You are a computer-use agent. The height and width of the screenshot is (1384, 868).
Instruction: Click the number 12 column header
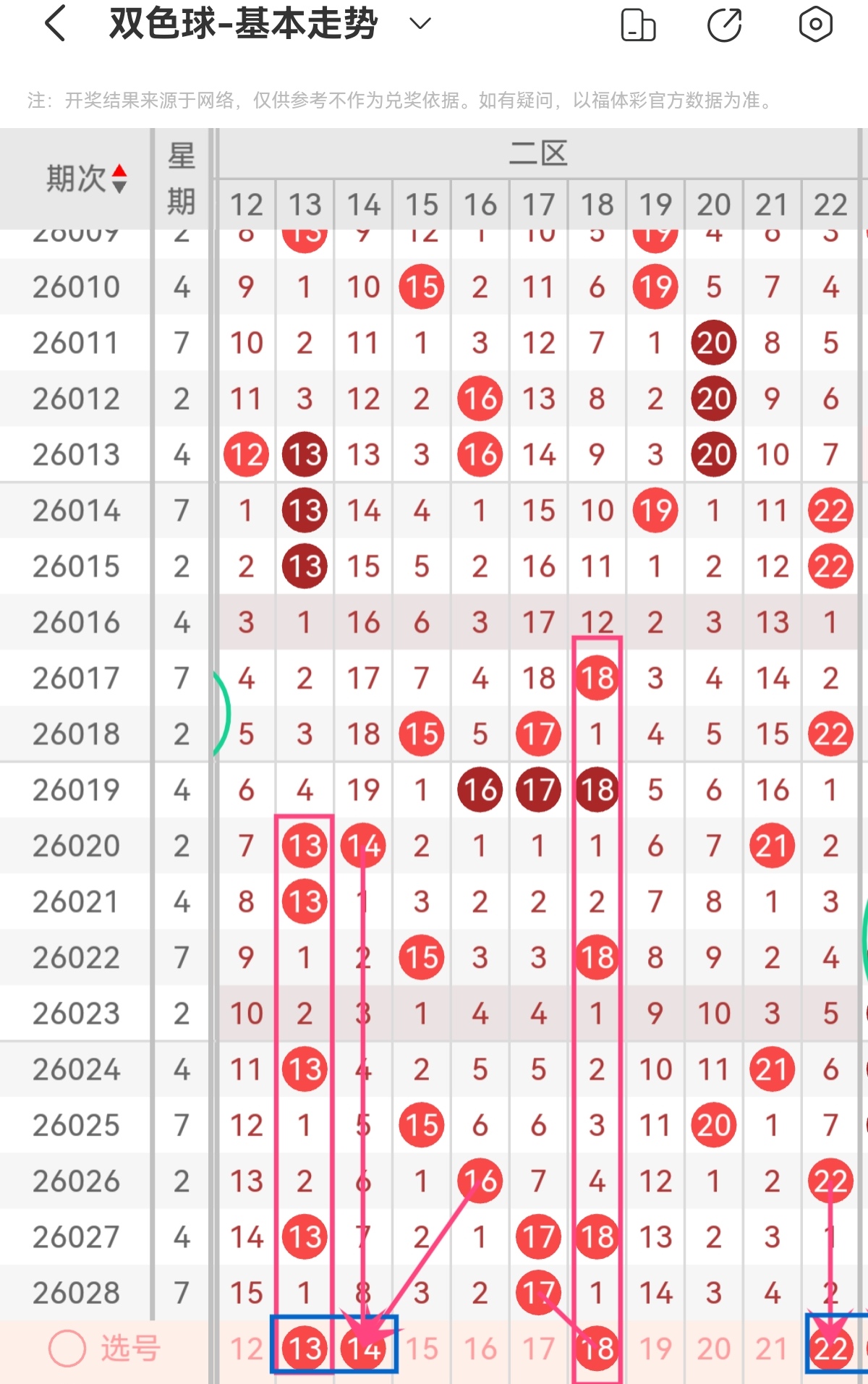tap(246, 203)
